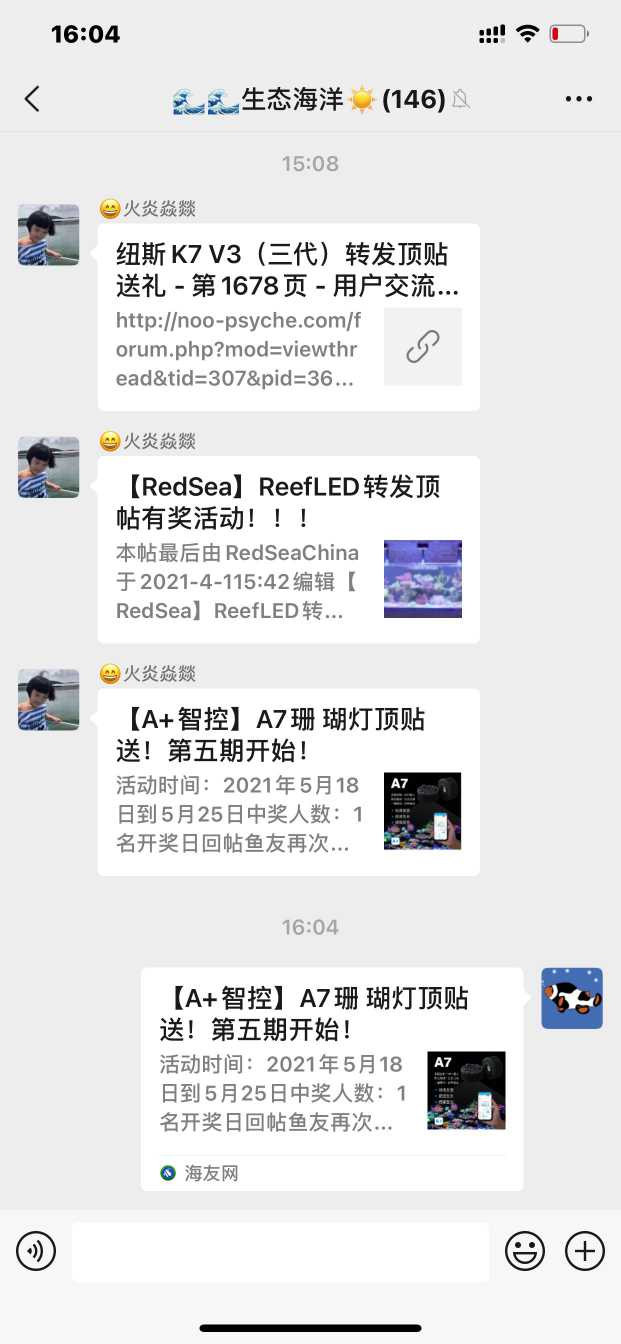621x1344 pixels.
Task: Open the 纽斯 K7 V3 shared link card
Action: pyautogui.click(x=288, y=317)
